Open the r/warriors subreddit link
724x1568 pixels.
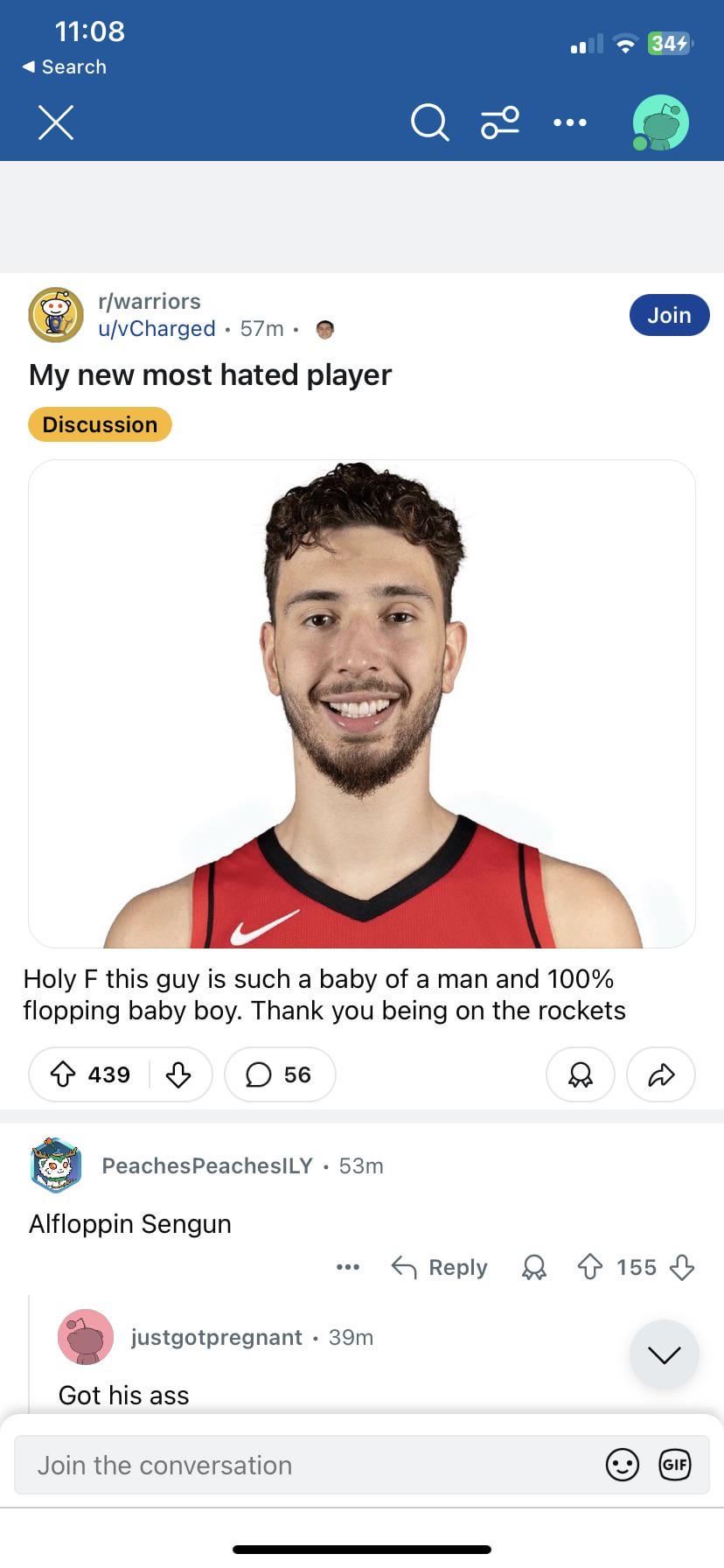[150, 301]
